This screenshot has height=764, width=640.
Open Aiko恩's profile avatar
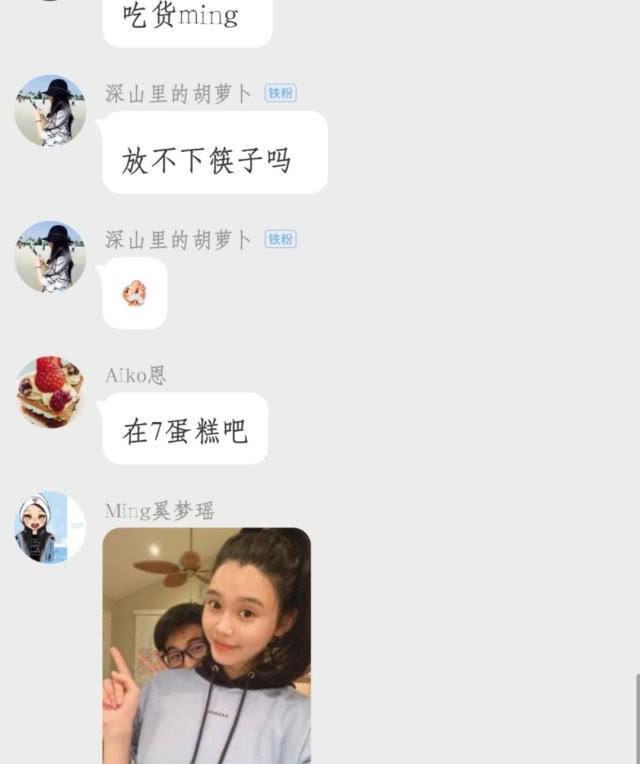pyautogui.click(x=50, y=392)
